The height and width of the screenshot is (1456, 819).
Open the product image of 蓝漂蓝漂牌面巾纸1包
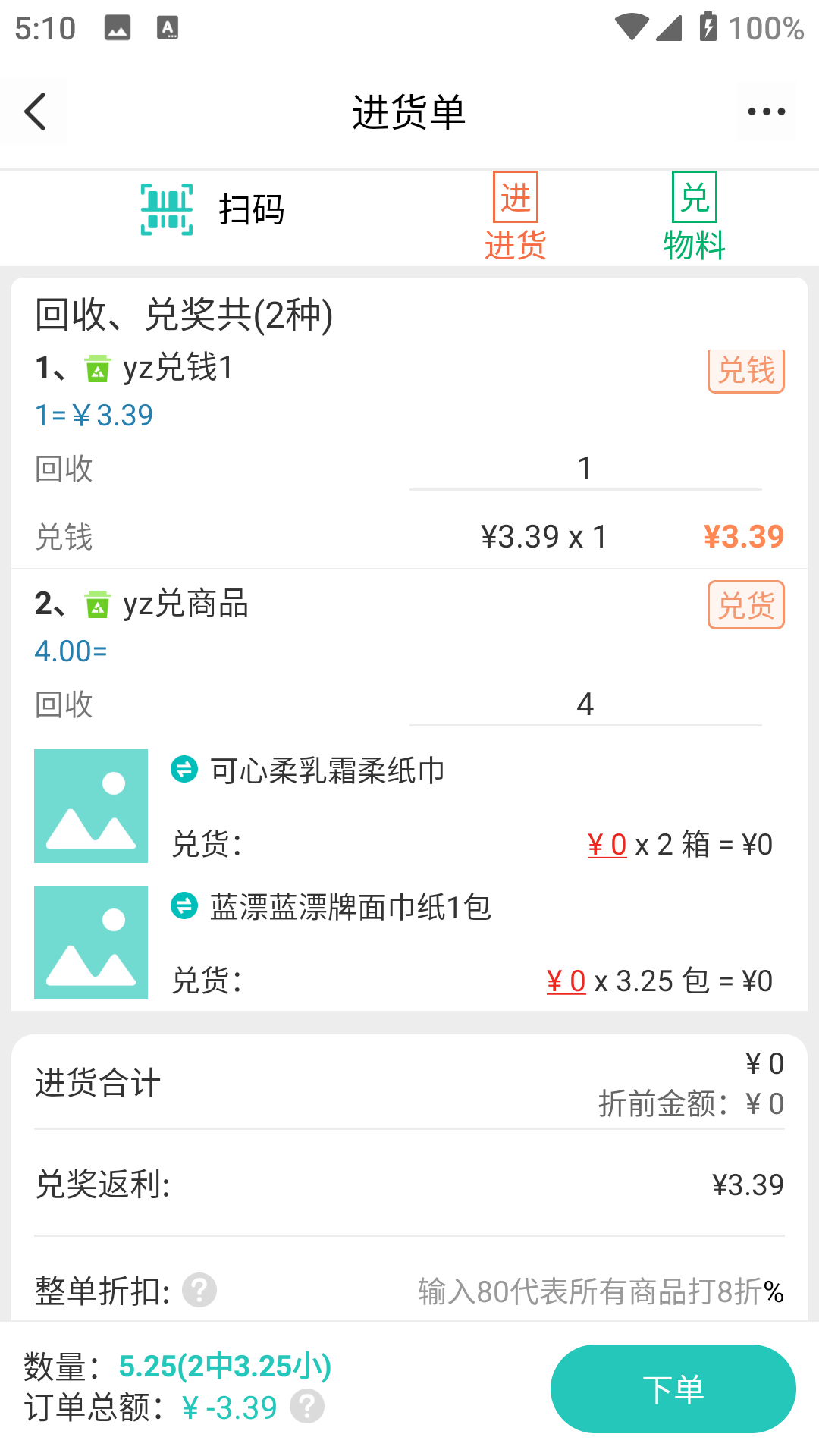pyautogui.click(x=91, y=943)
